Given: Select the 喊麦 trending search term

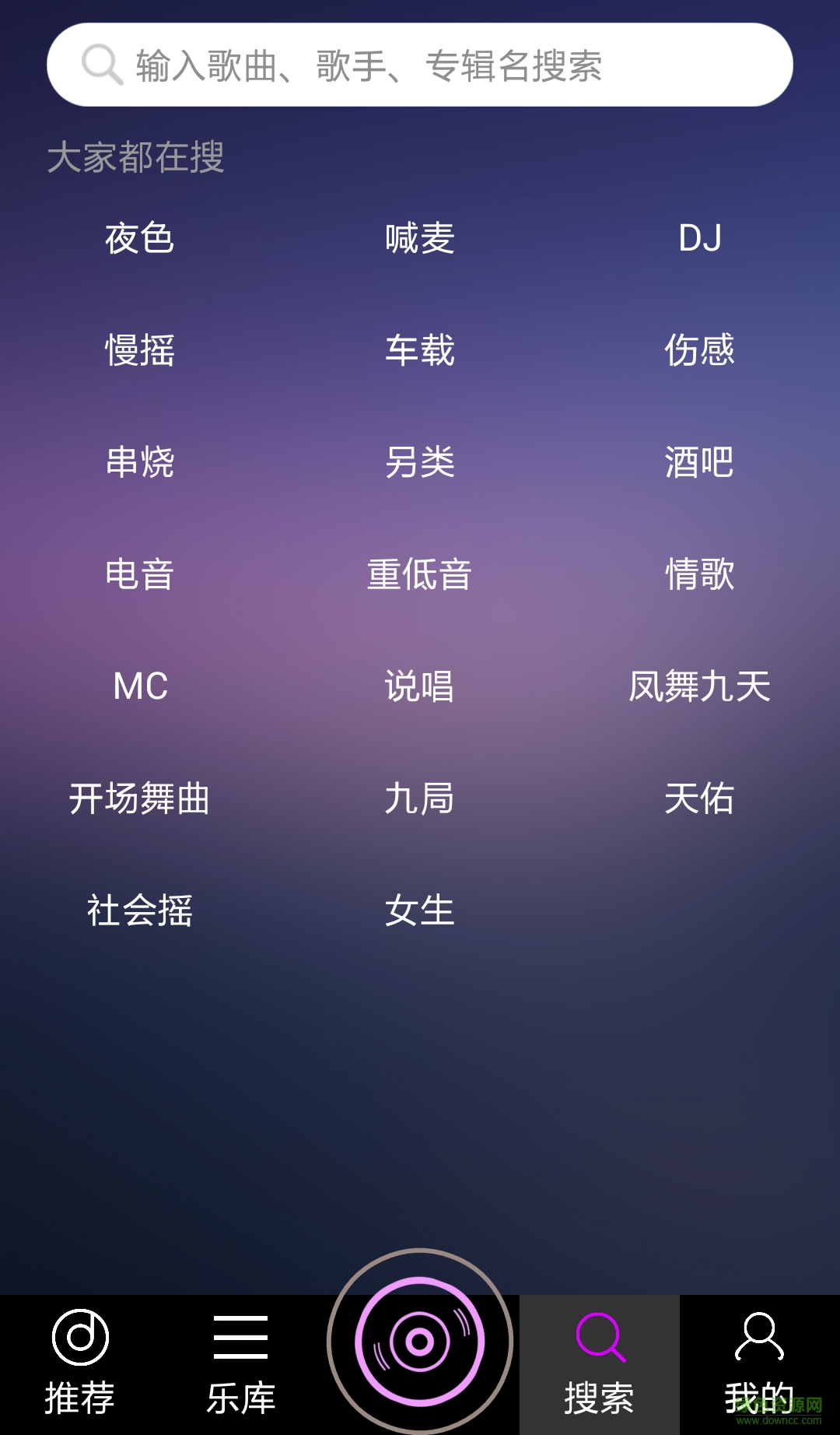Looking at the screenshot, I should [x=420, y=238].
